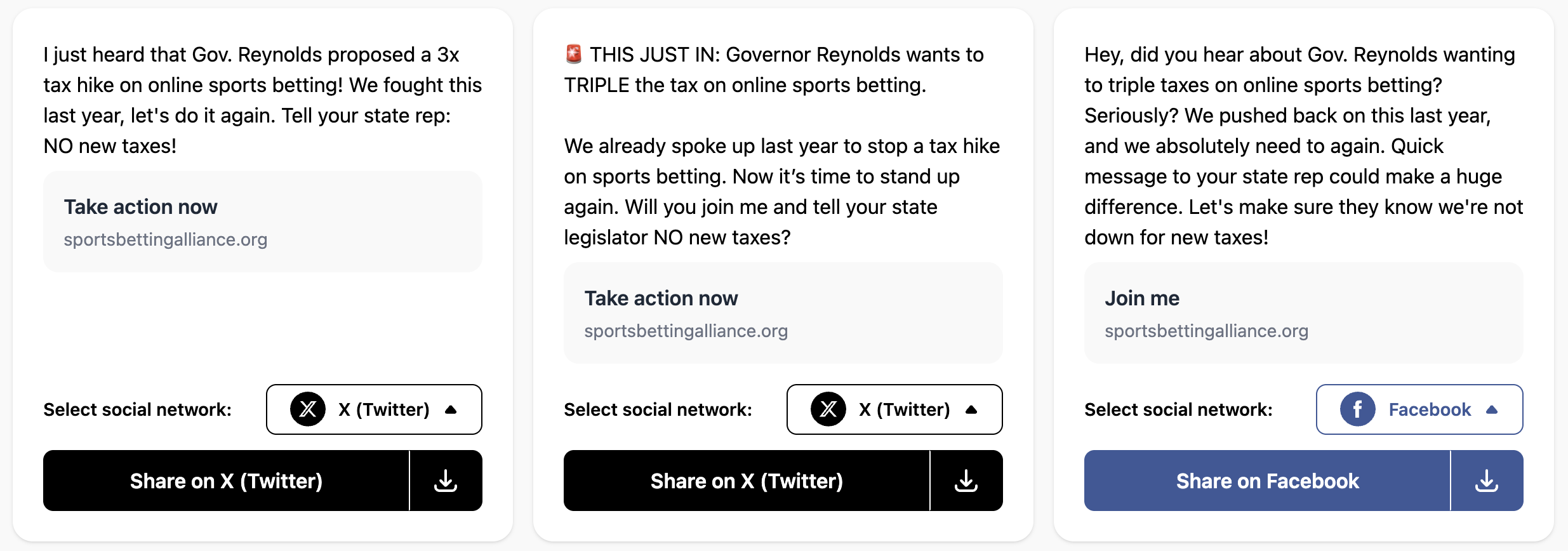Image resolution: width=1568 pixels, height=551 pixels.
Task: Expand the Facebook social network dropdown
Action: click(x=1419, y=409)
